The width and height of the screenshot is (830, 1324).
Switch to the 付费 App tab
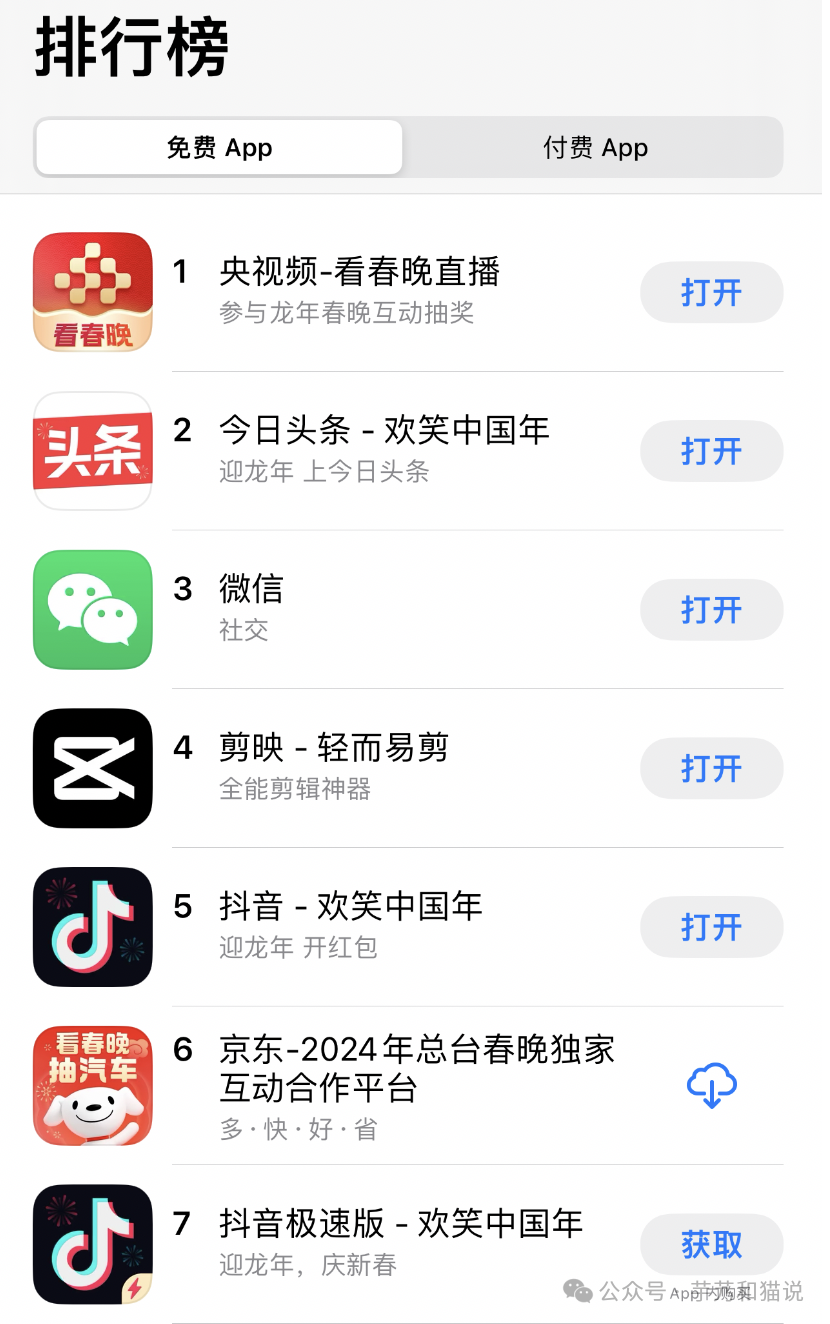point(595,148)
